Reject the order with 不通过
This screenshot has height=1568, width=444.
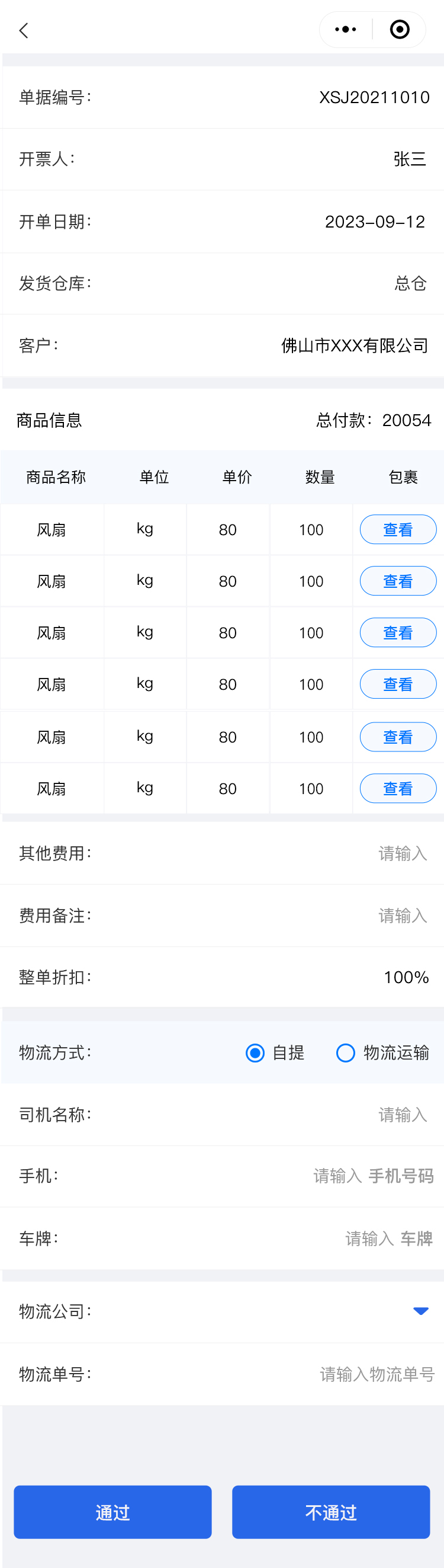(331, 1512)
